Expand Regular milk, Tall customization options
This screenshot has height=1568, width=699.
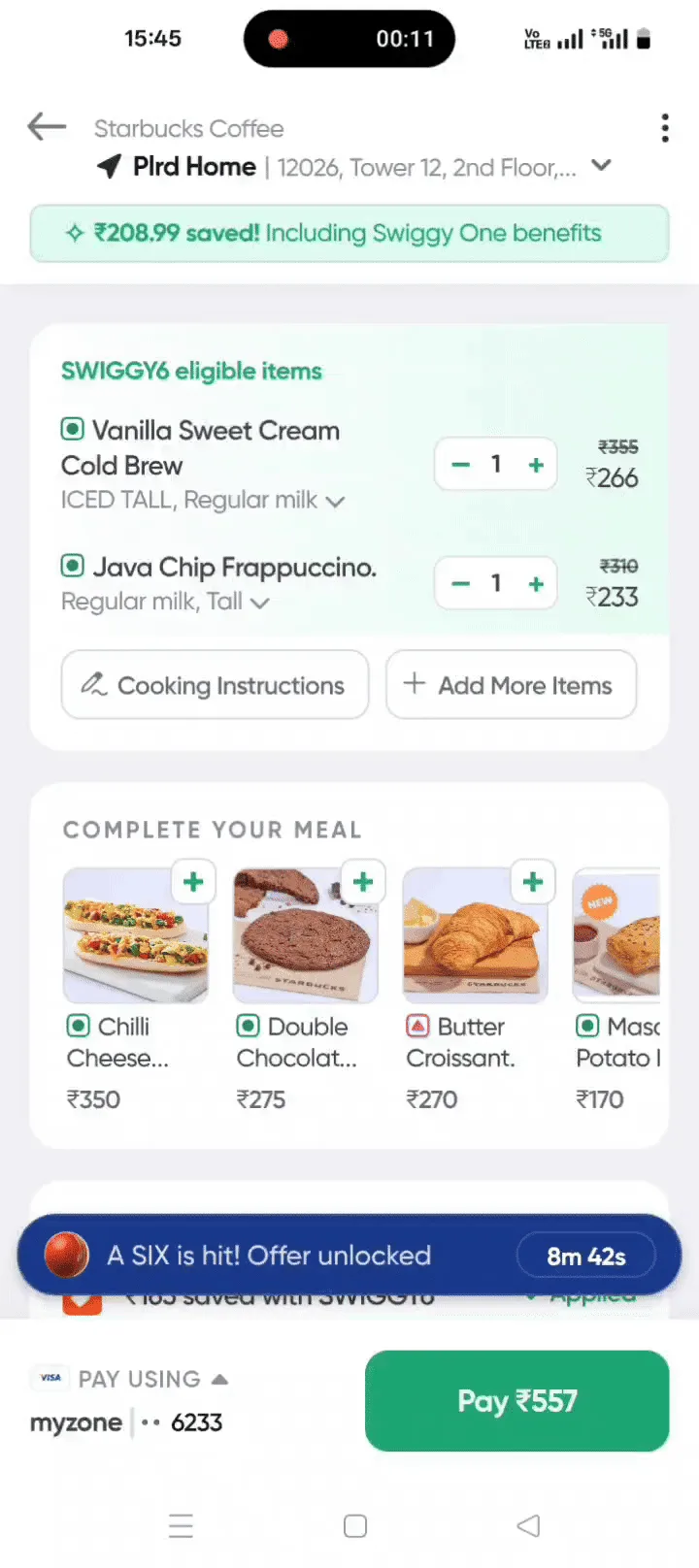[259, 603]
